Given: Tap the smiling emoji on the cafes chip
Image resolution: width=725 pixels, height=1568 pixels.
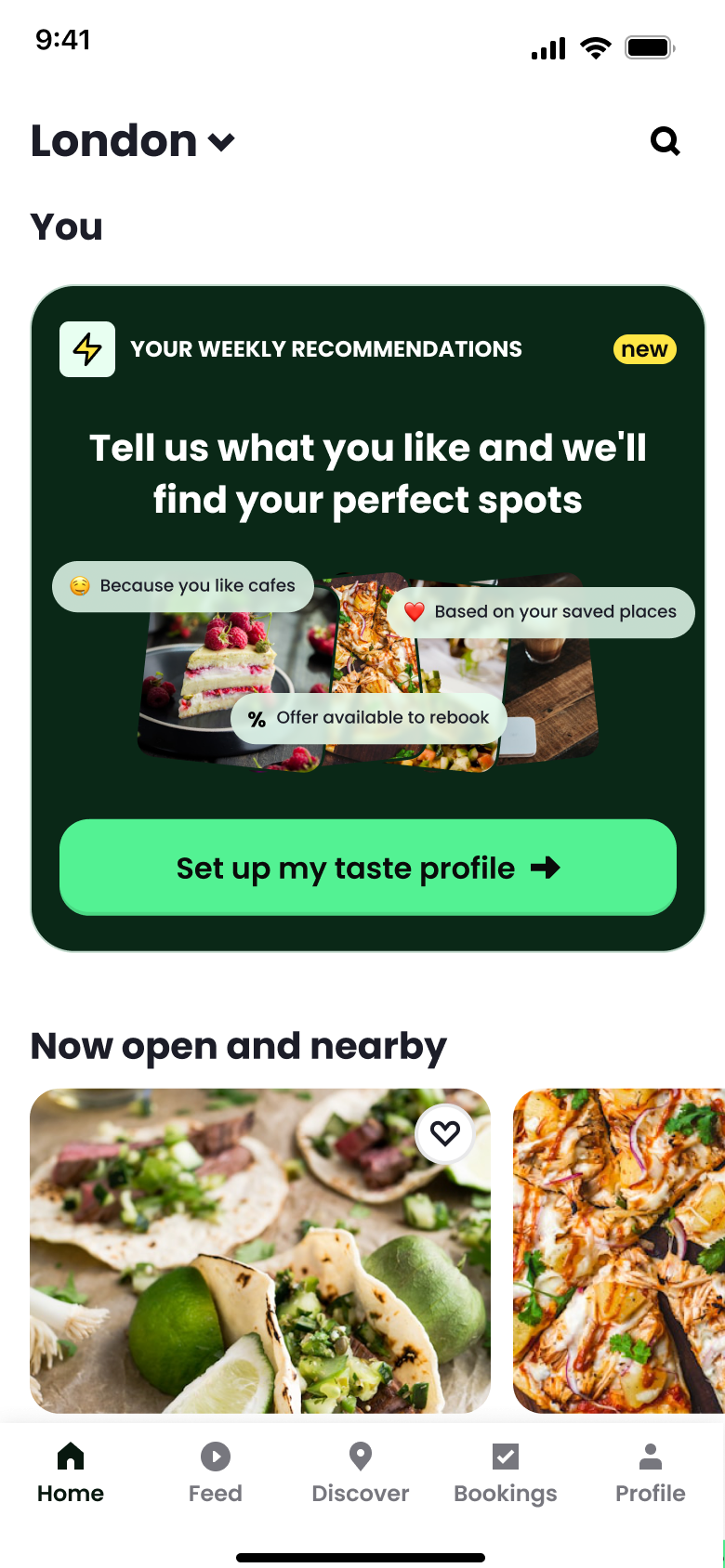Looking at the screenshot, I should [80, 586].
